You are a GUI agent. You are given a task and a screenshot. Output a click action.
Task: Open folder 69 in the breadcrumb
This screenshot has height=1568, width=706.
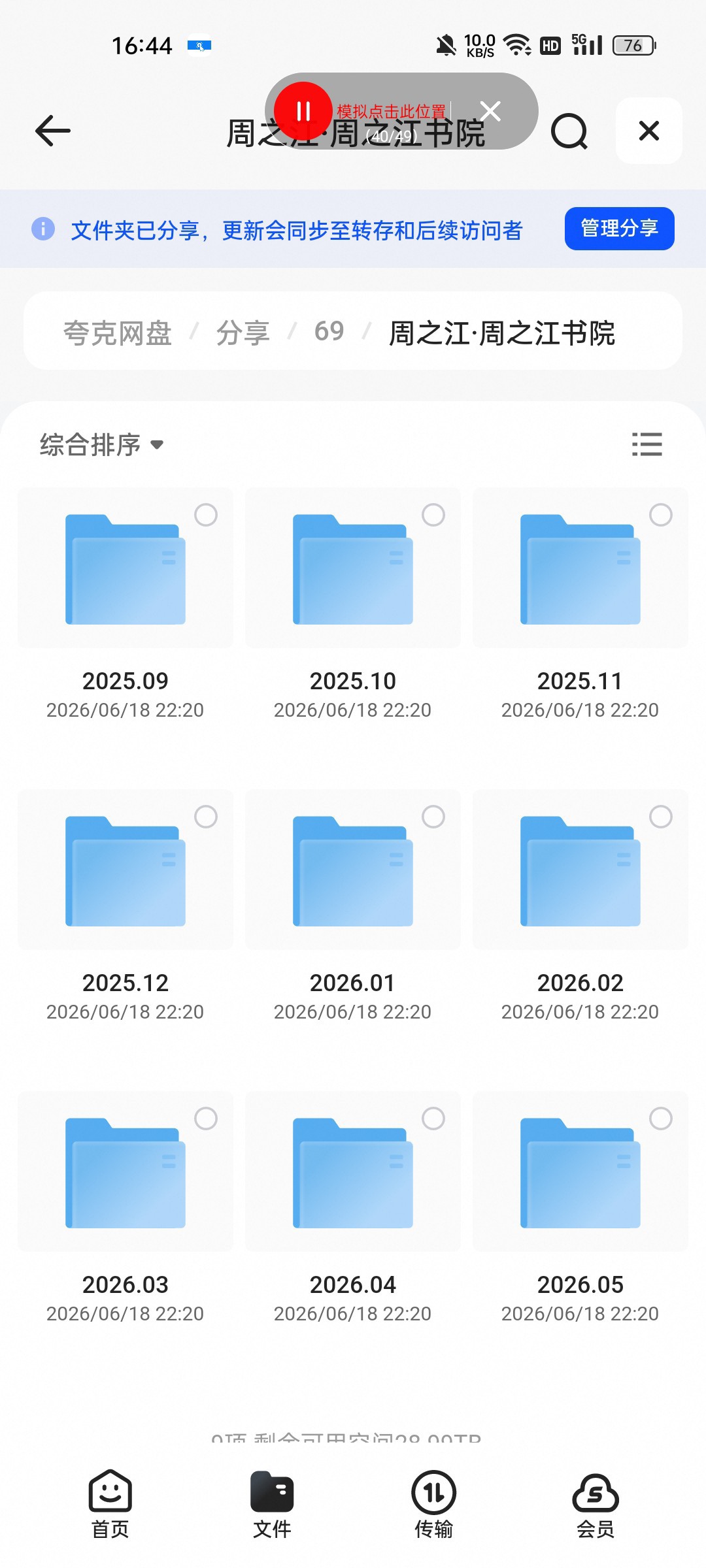(329, 331)
